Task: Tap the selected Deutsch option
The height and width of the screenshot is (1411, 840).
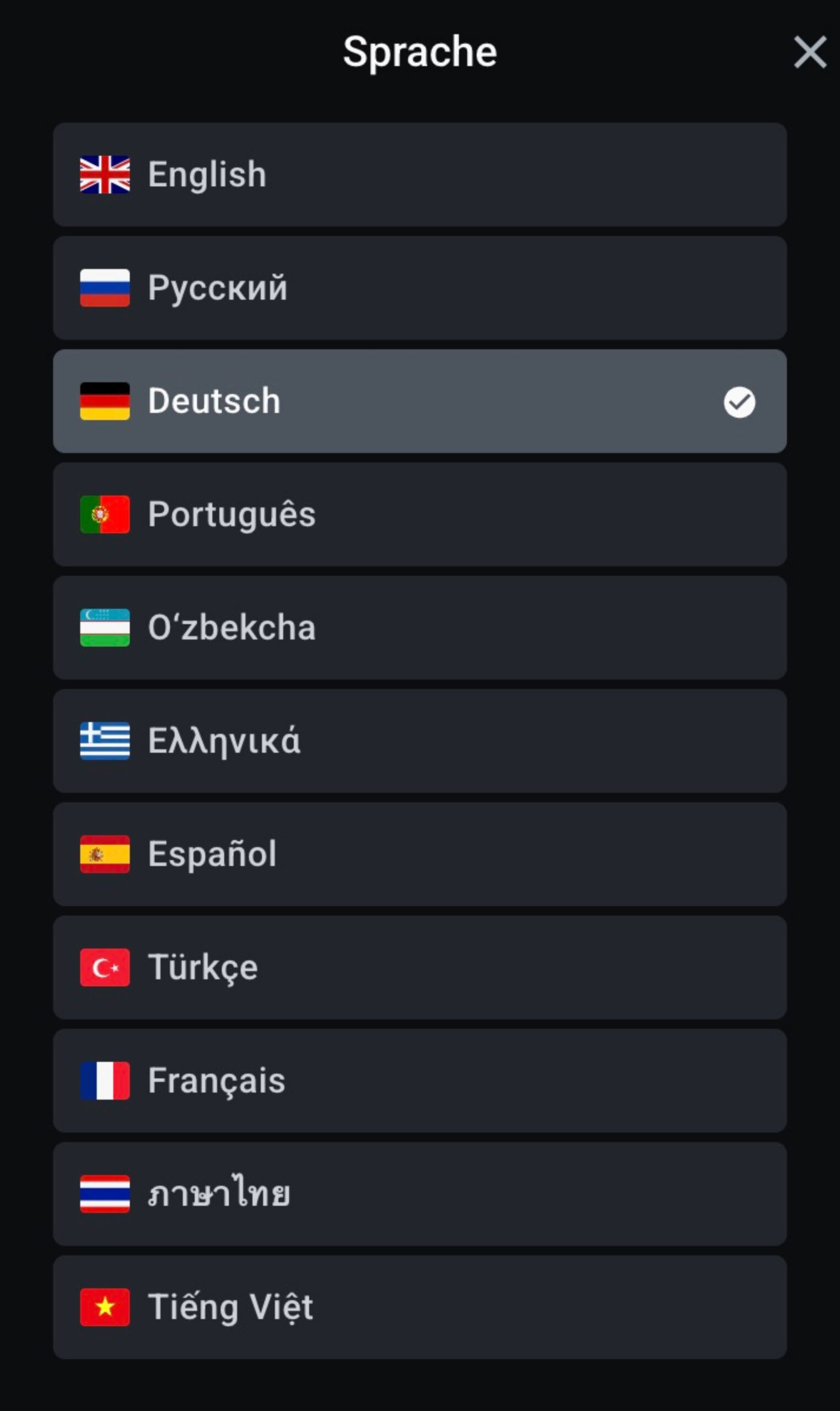Action: [x=419, y=401]
